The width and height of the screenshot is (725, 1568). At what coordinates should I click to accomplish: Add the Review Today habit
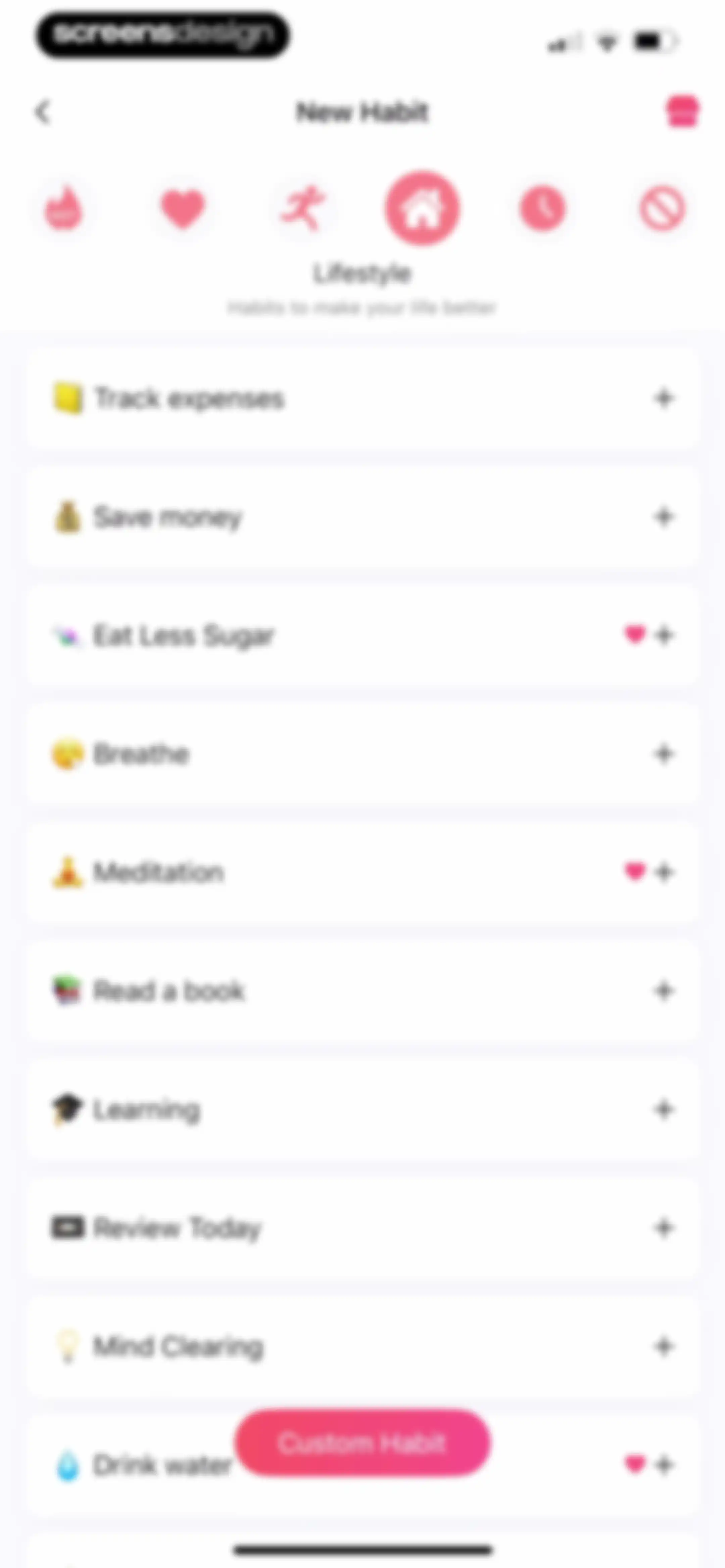pos(664,1228)
